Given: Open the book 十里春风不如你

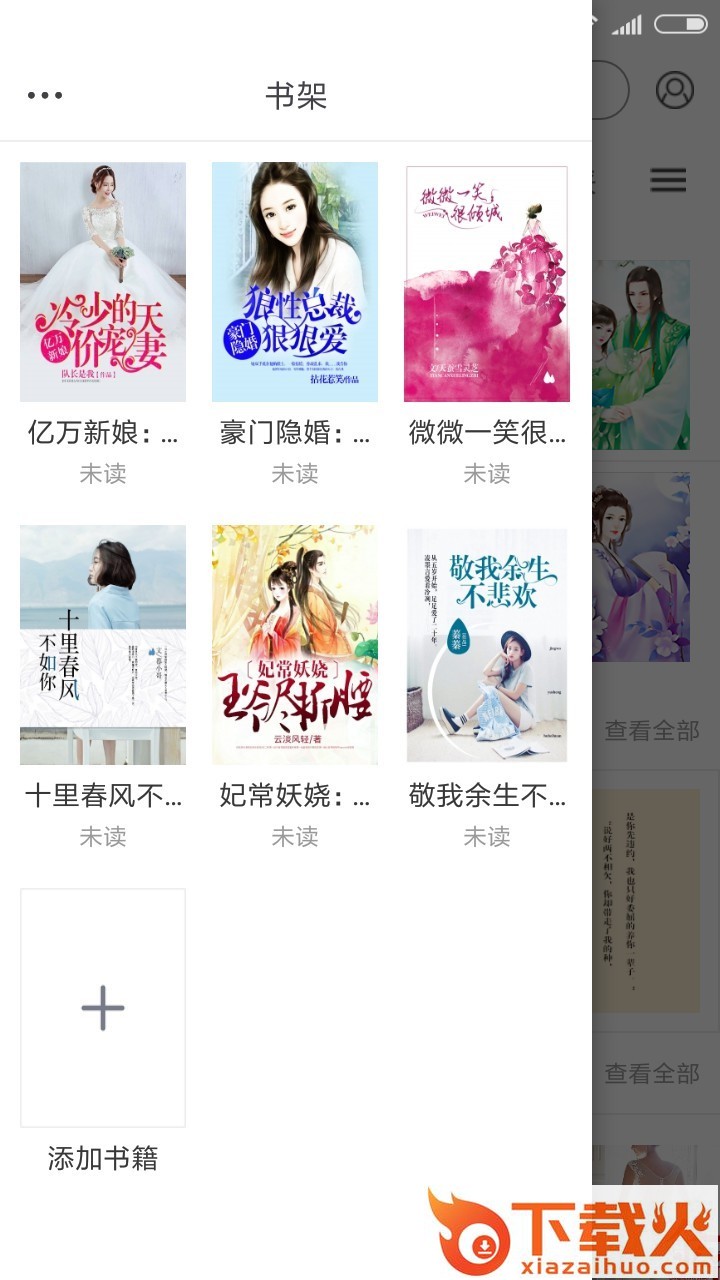Looking at the screenshot, I should click(x=103, y=645).
